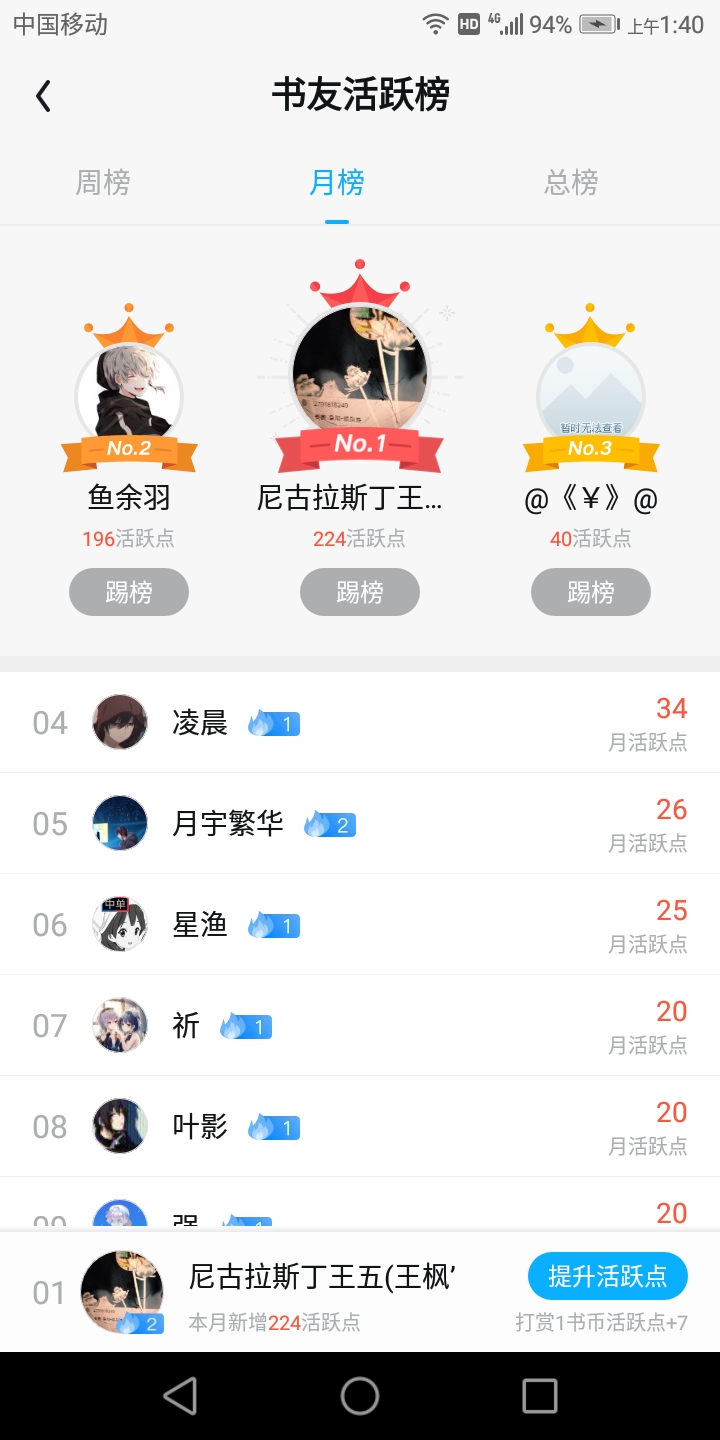Tap 踢榜 under 尼古拉斯丁王

[360, 592]
